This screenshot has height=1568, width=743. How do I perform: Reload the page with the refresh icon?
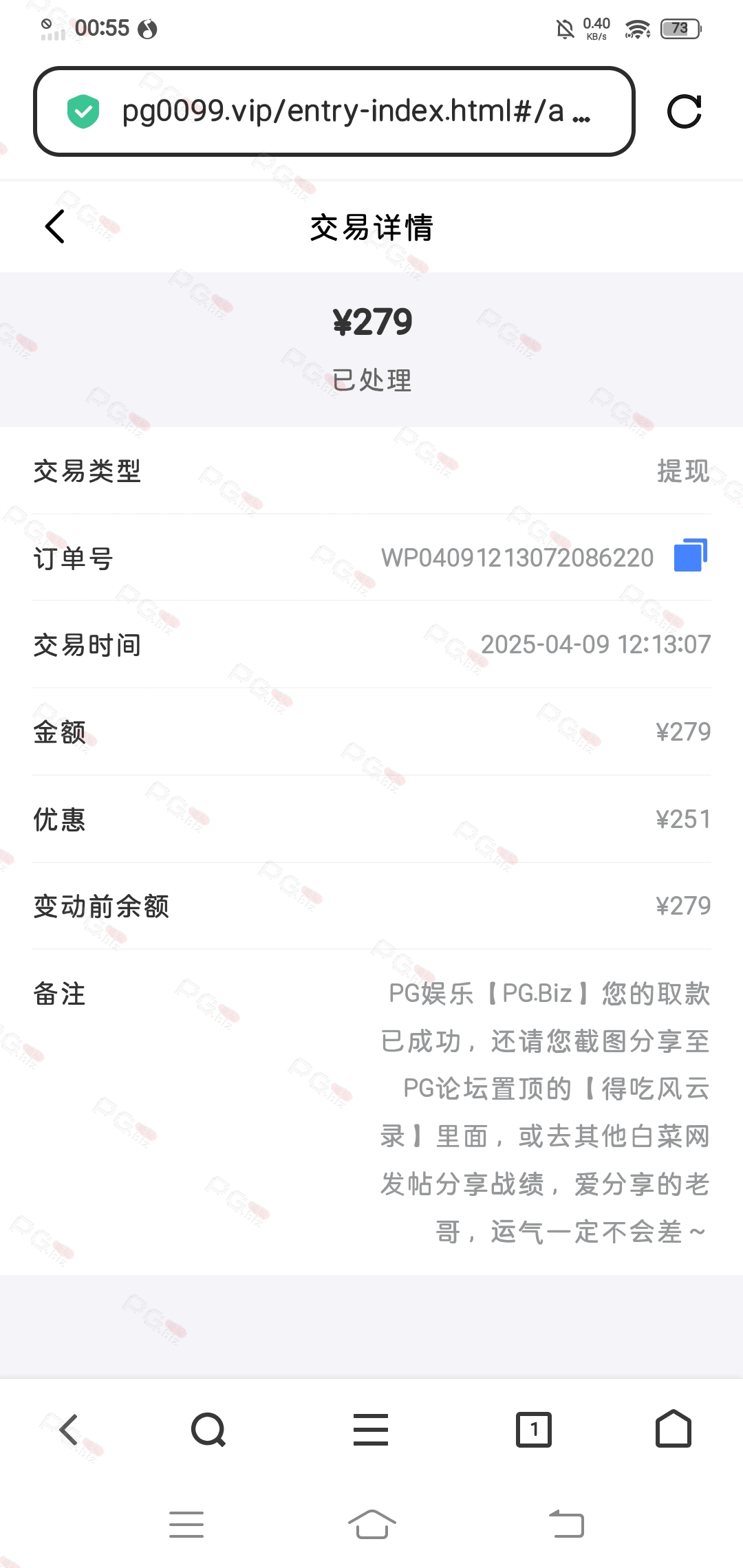pyautogui.click(x=685, y=111)
